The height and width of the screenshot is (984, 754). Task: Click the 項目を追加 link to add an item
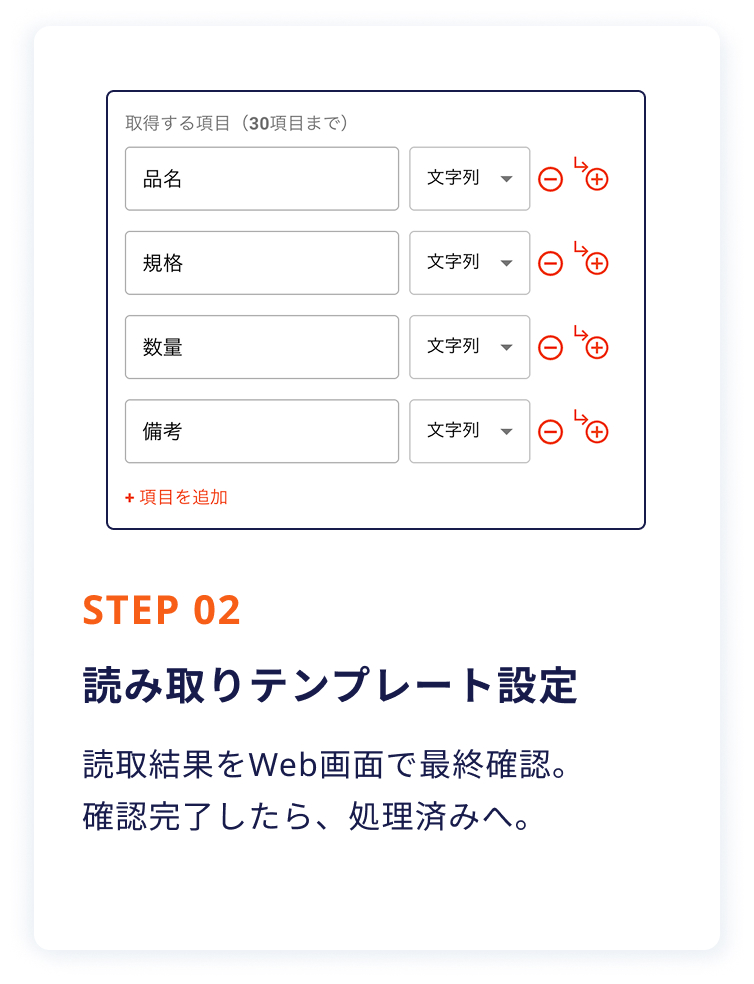pos(177,496)
